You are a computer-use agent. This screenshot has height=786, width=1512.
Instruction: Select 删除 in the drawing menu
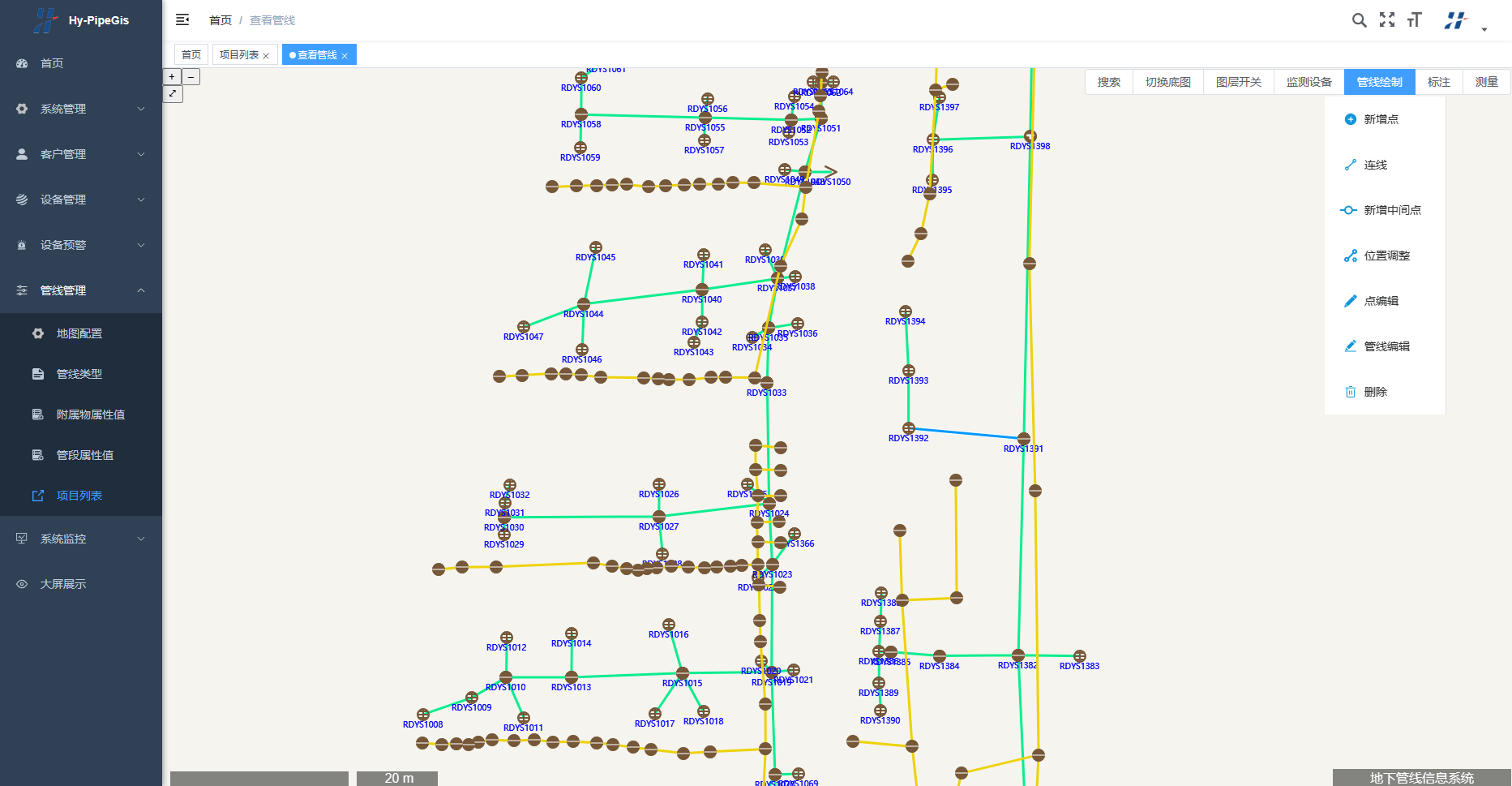[1375, 392]
